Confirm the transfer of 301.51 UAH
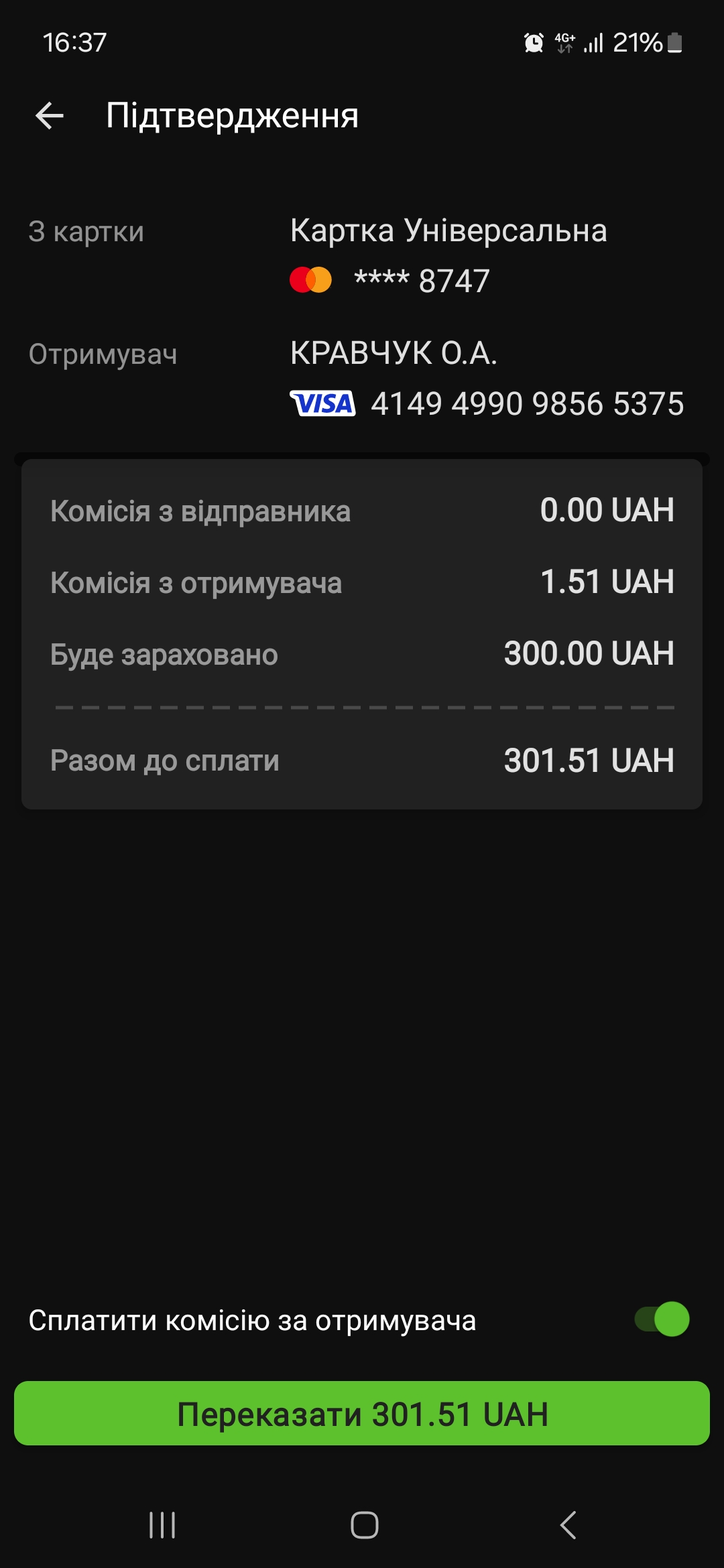Viewport: 724px width, 1568px height. click(362, 1413)
